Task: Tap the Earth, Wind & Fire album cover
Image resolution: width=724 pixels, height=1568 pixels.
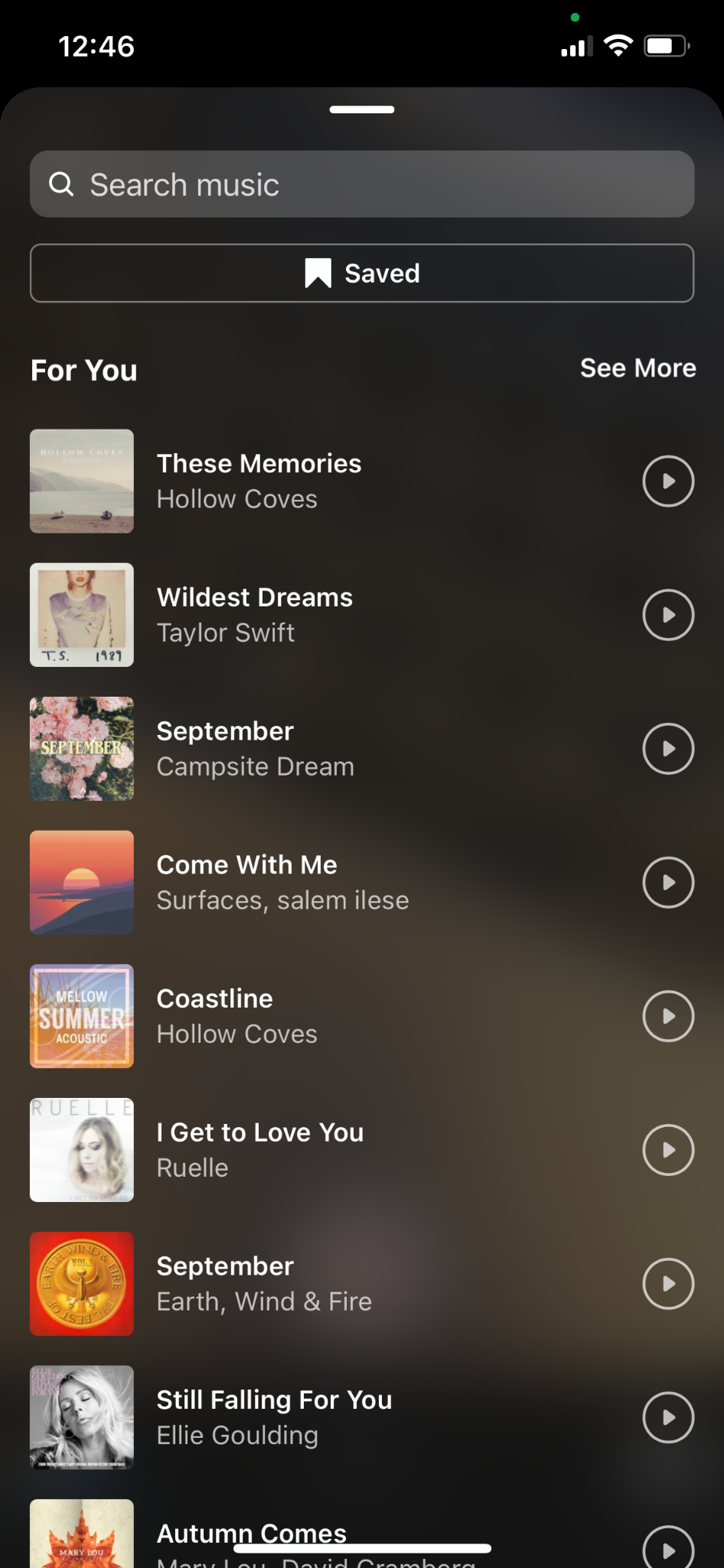Action: [81, 1283]
